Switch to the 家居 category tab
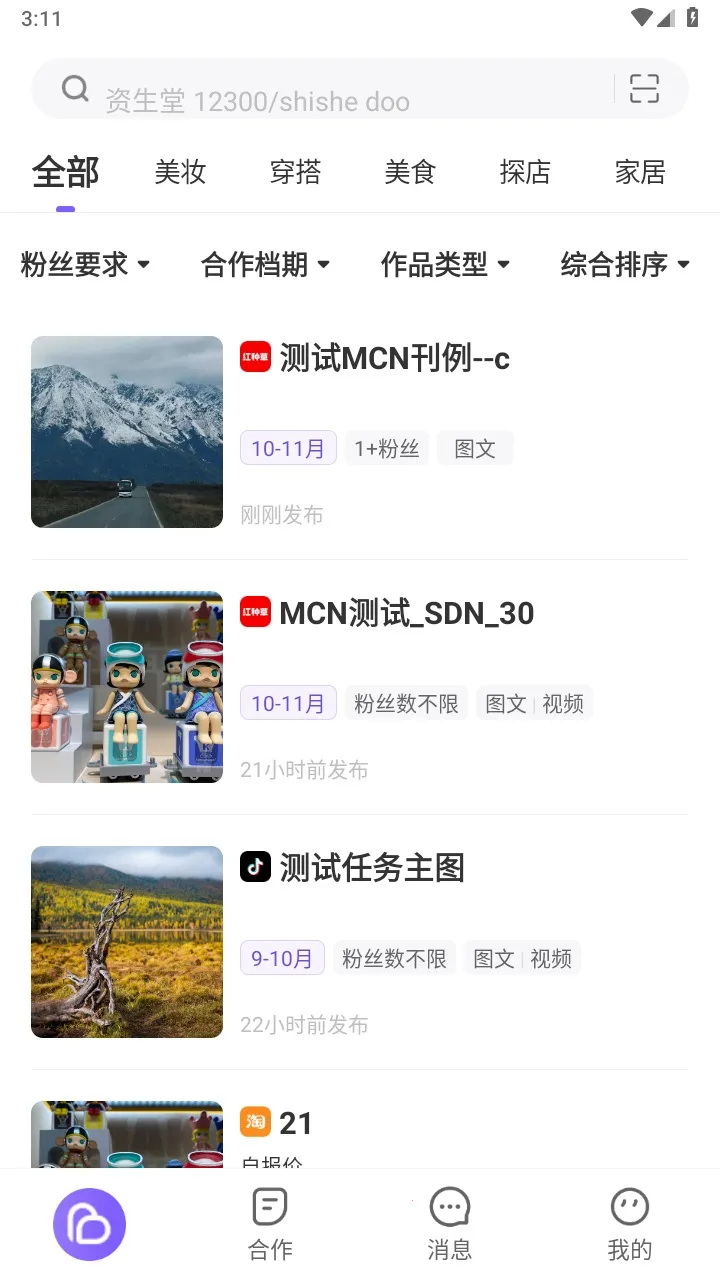 point(640,172)
